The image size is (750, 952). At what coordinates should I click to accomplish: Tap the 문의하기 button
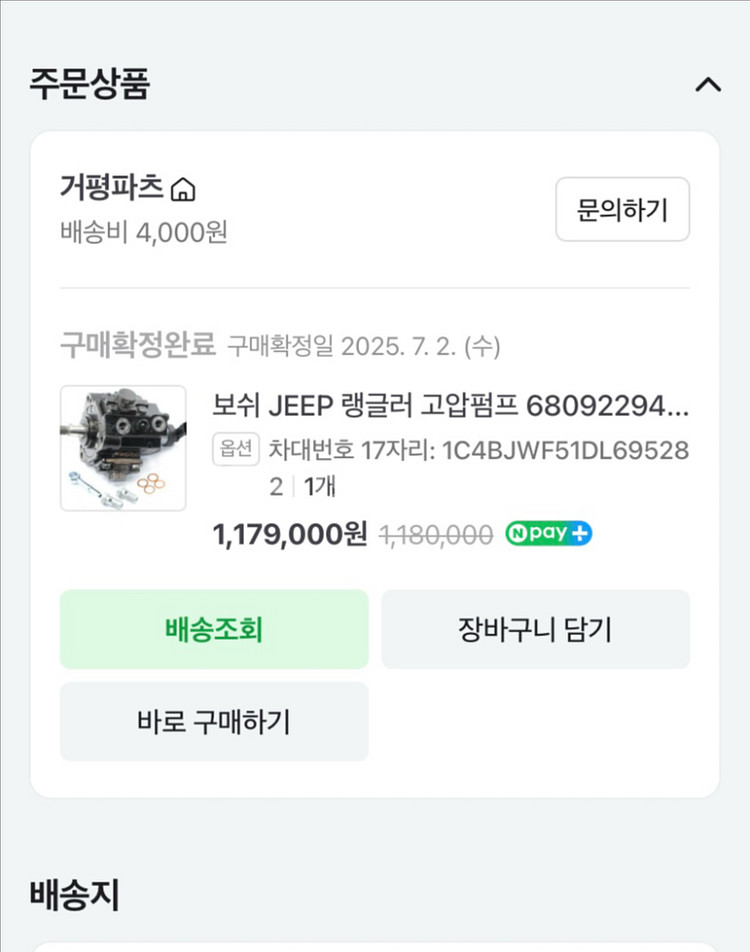[x=622, y=210]
